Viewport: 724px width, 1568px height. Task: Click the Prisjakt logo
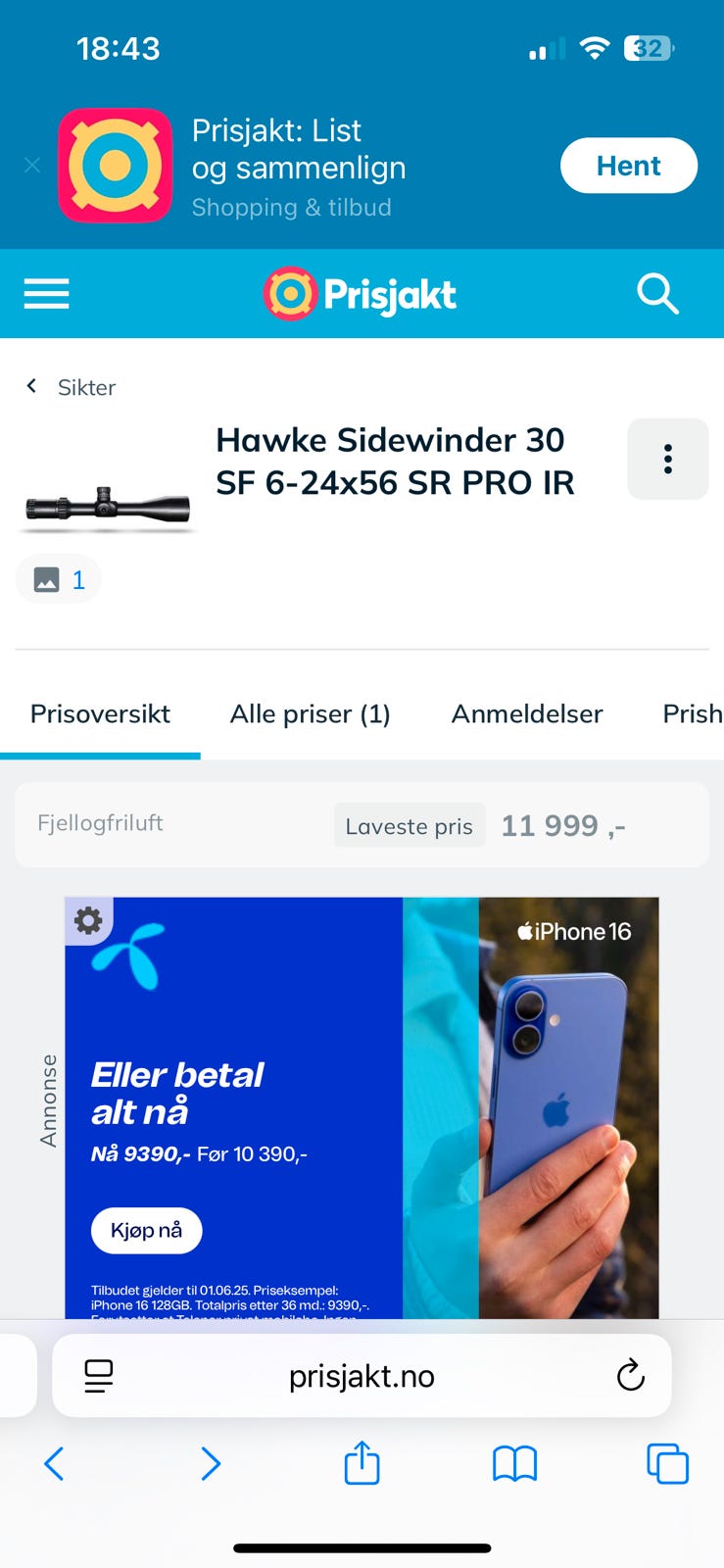(360, 293)
